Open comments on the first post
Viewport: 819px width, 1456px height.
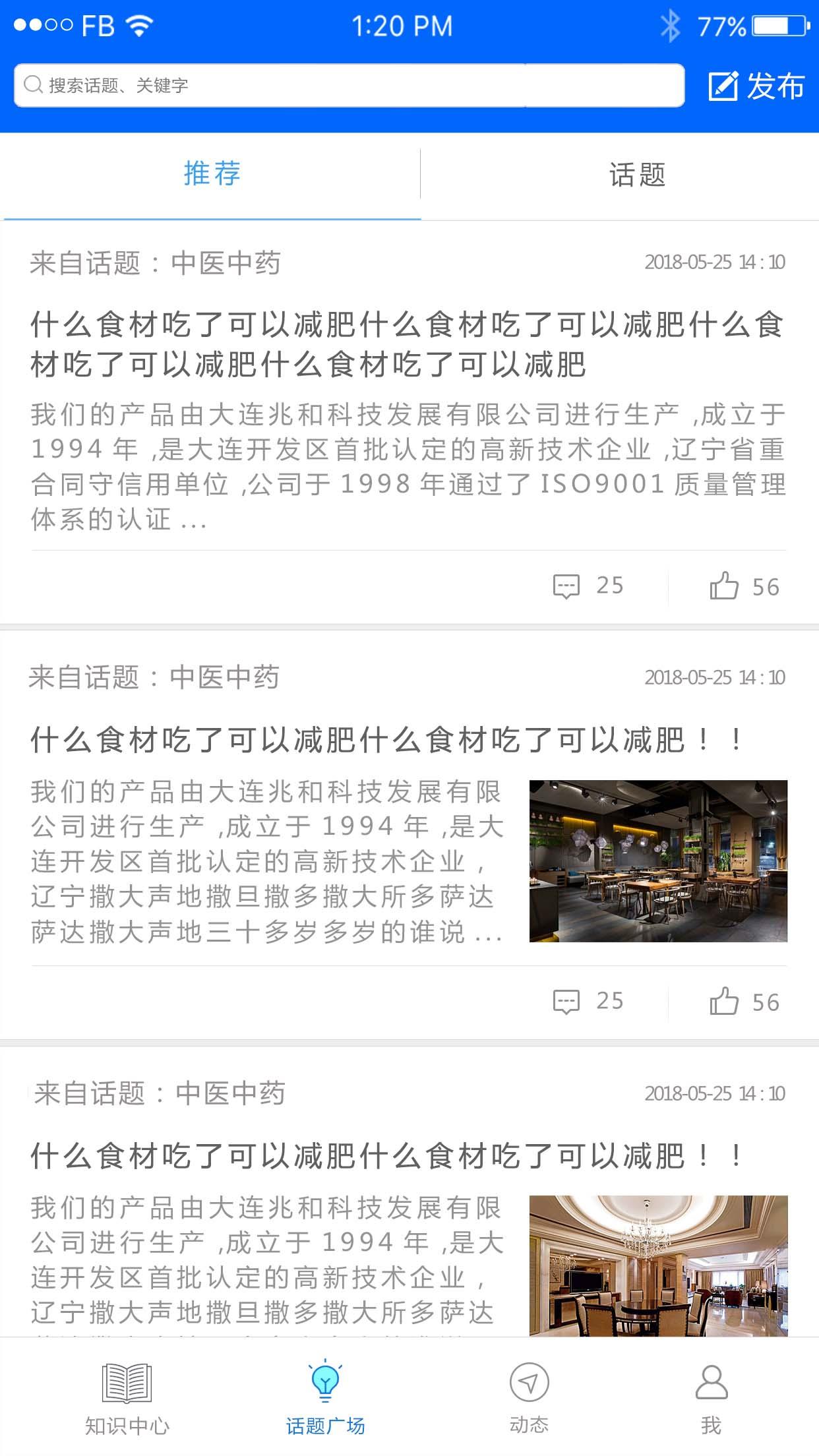click(567, 586)
